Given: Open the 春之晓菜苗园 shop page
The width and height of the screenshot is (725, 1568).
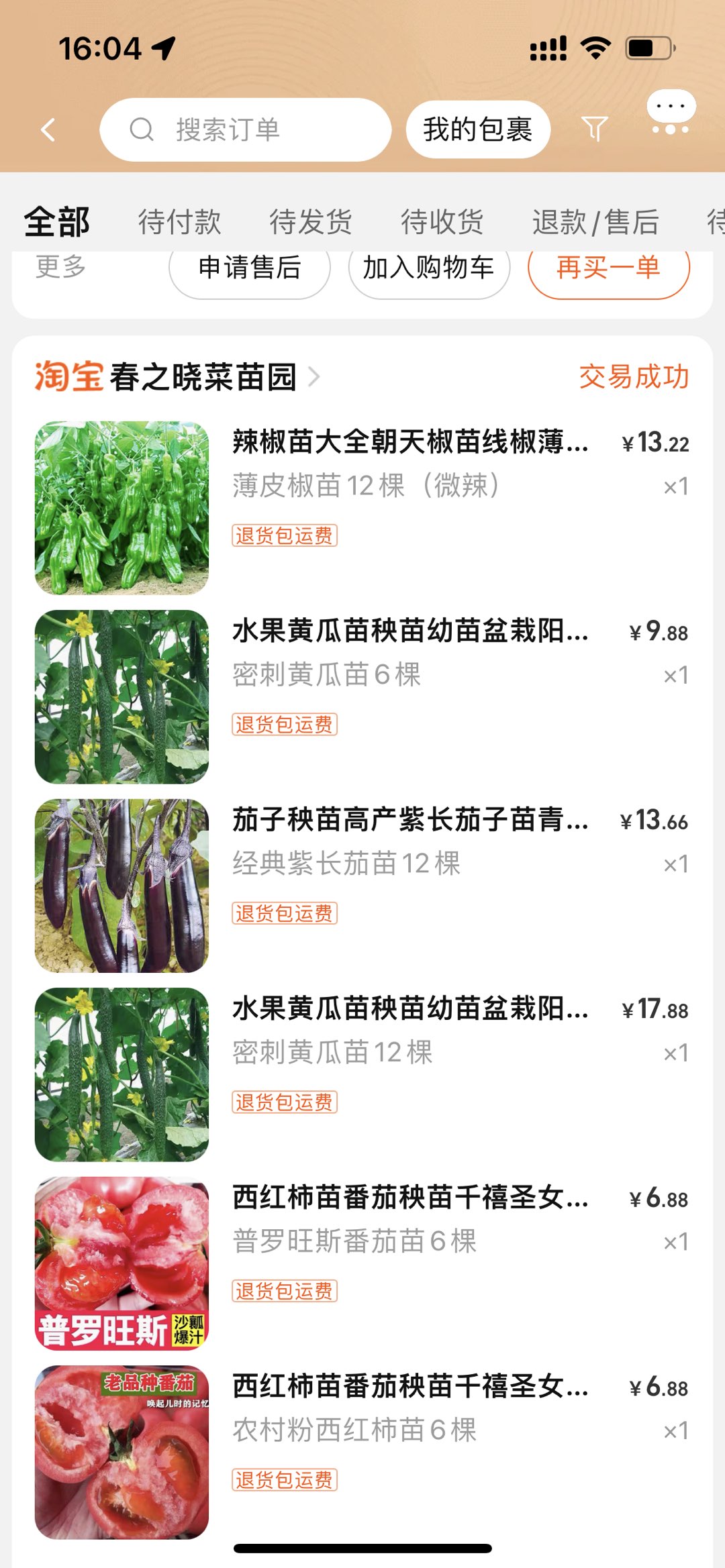Looking at the screenshot, I should [201, 376].
